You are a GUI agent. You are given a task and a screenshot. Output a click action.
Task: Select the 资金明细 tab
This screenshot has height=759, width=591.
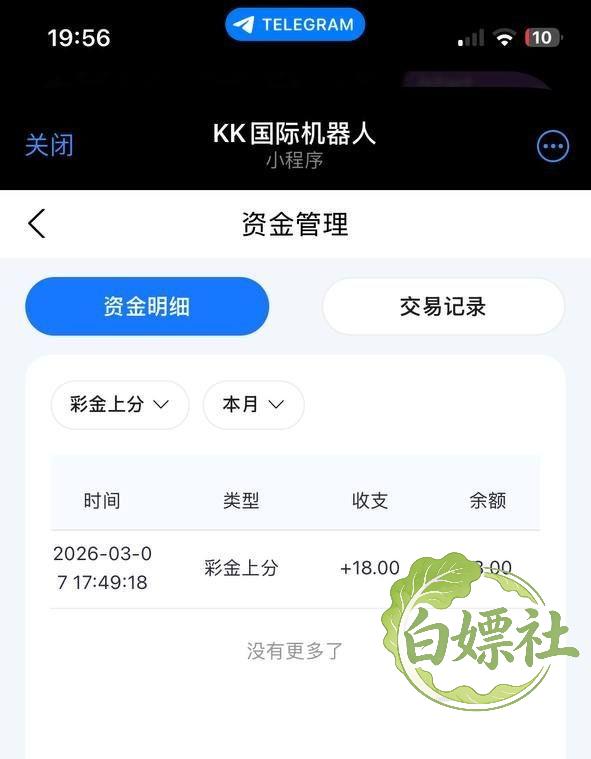click(147, 306)
